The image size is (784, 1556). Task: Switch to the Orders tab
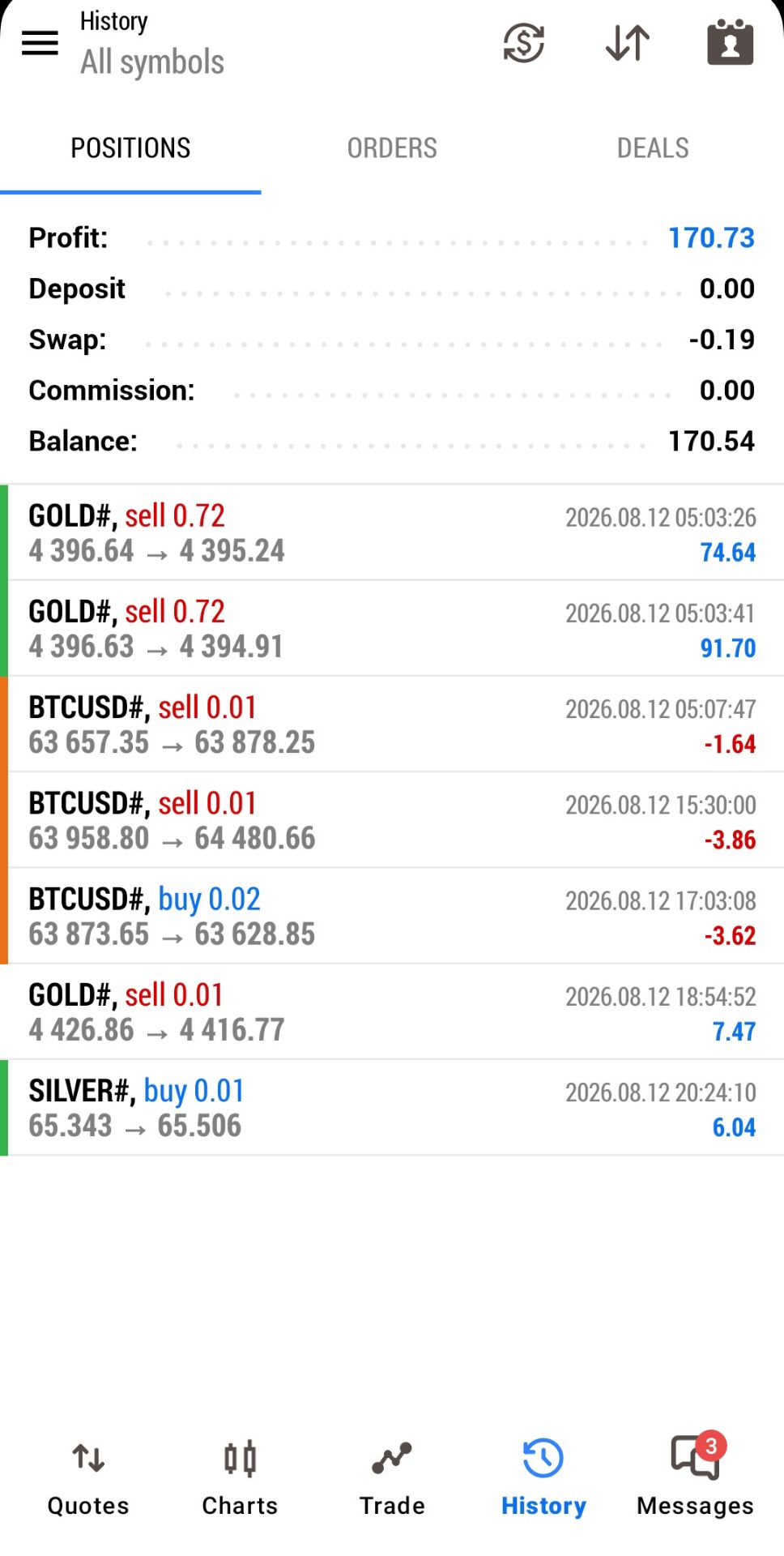point(392,148)
